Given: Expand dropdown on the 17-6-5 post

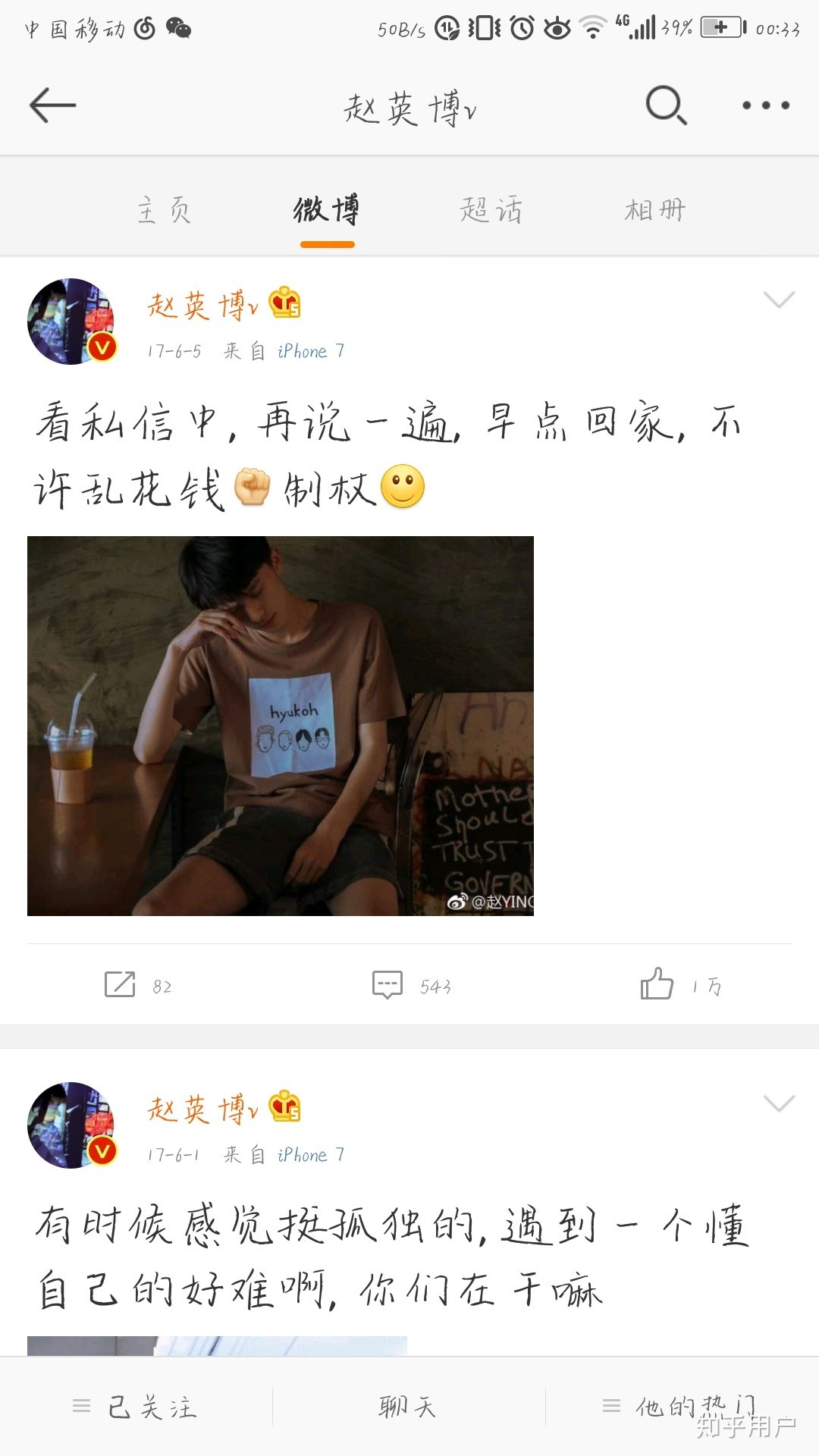Looking at the screenshot, I should (779, 300).
